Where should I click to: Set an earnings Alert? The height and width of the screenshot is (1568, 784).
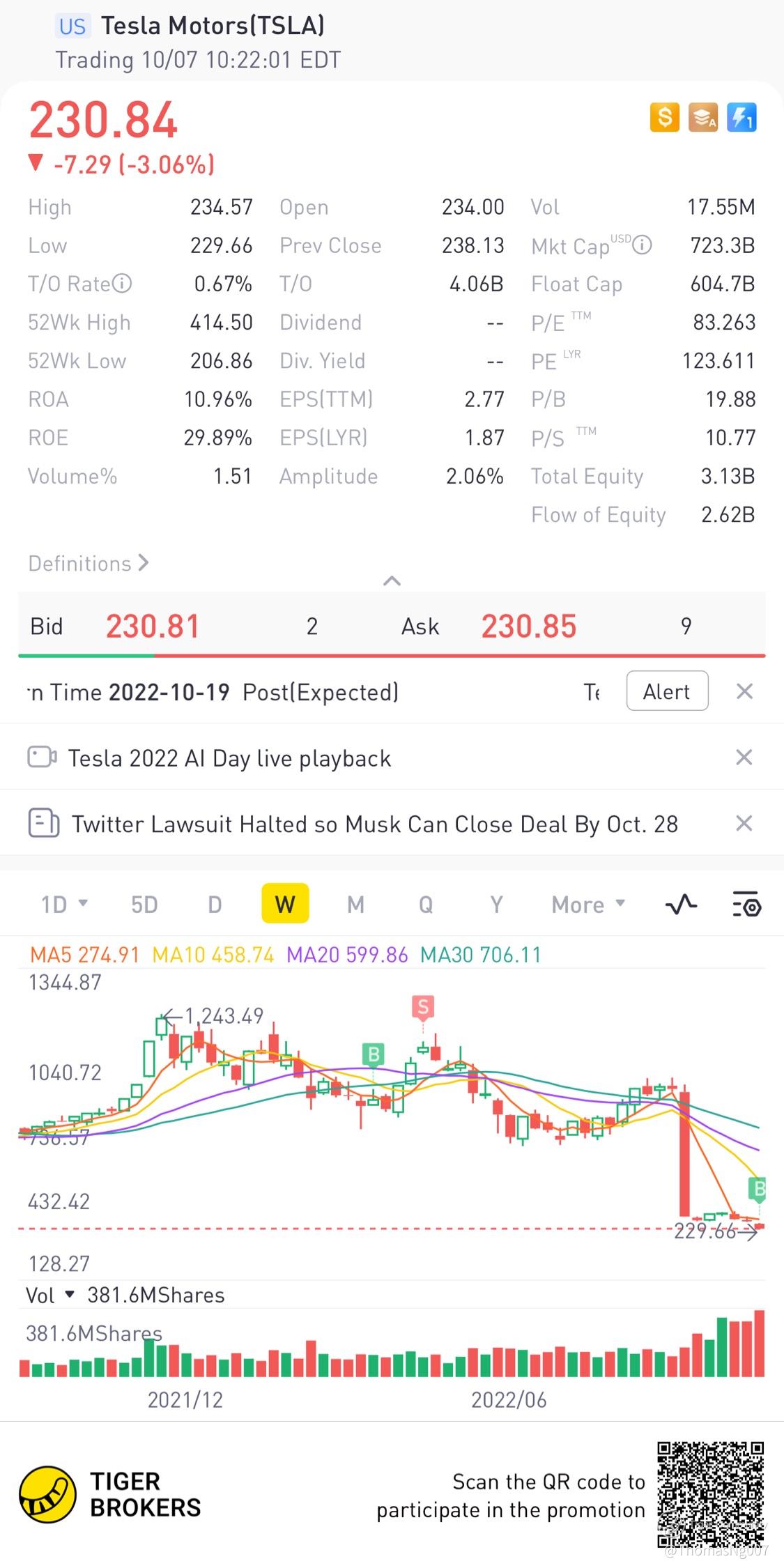click(667, 691)
